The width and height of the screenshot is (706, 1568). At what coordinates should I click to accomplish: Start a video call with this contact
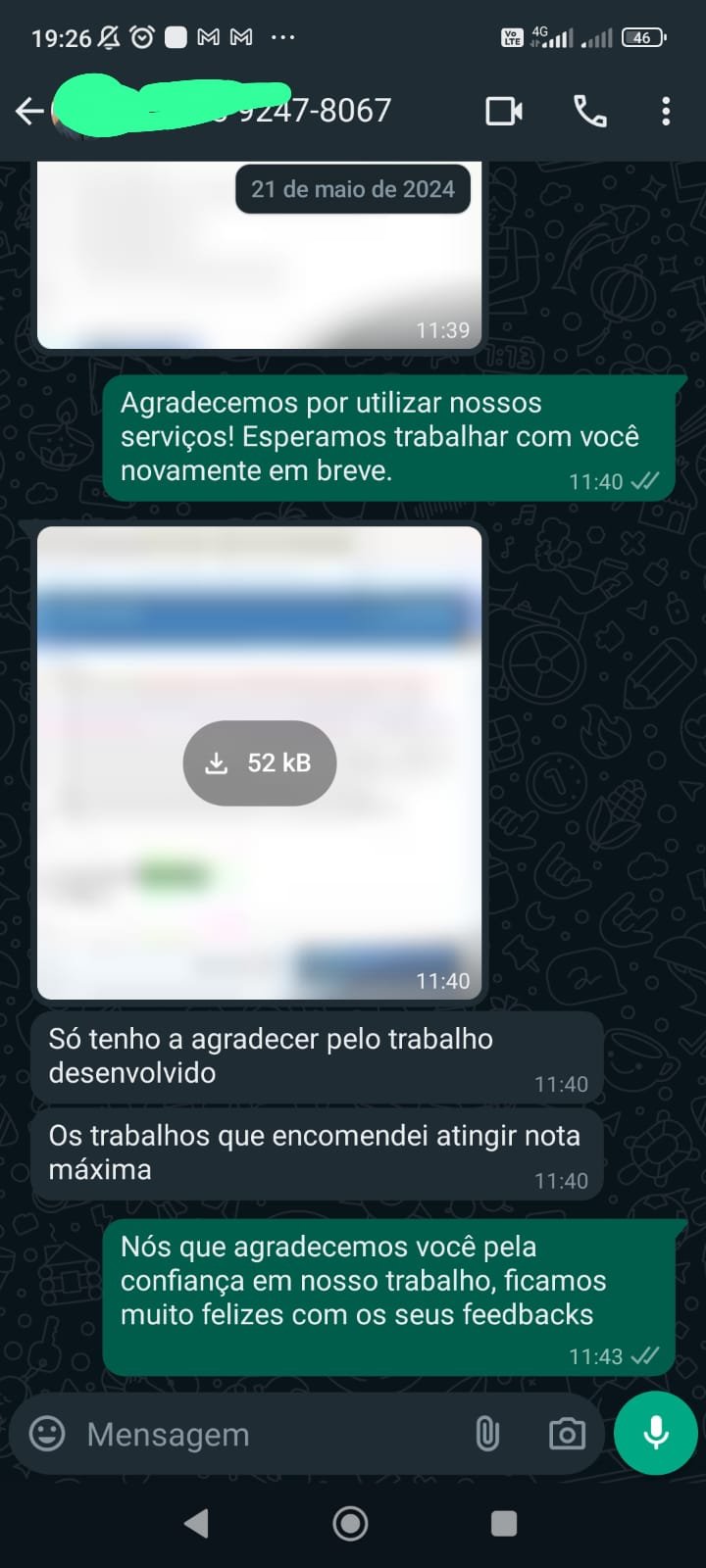(504, 111)
